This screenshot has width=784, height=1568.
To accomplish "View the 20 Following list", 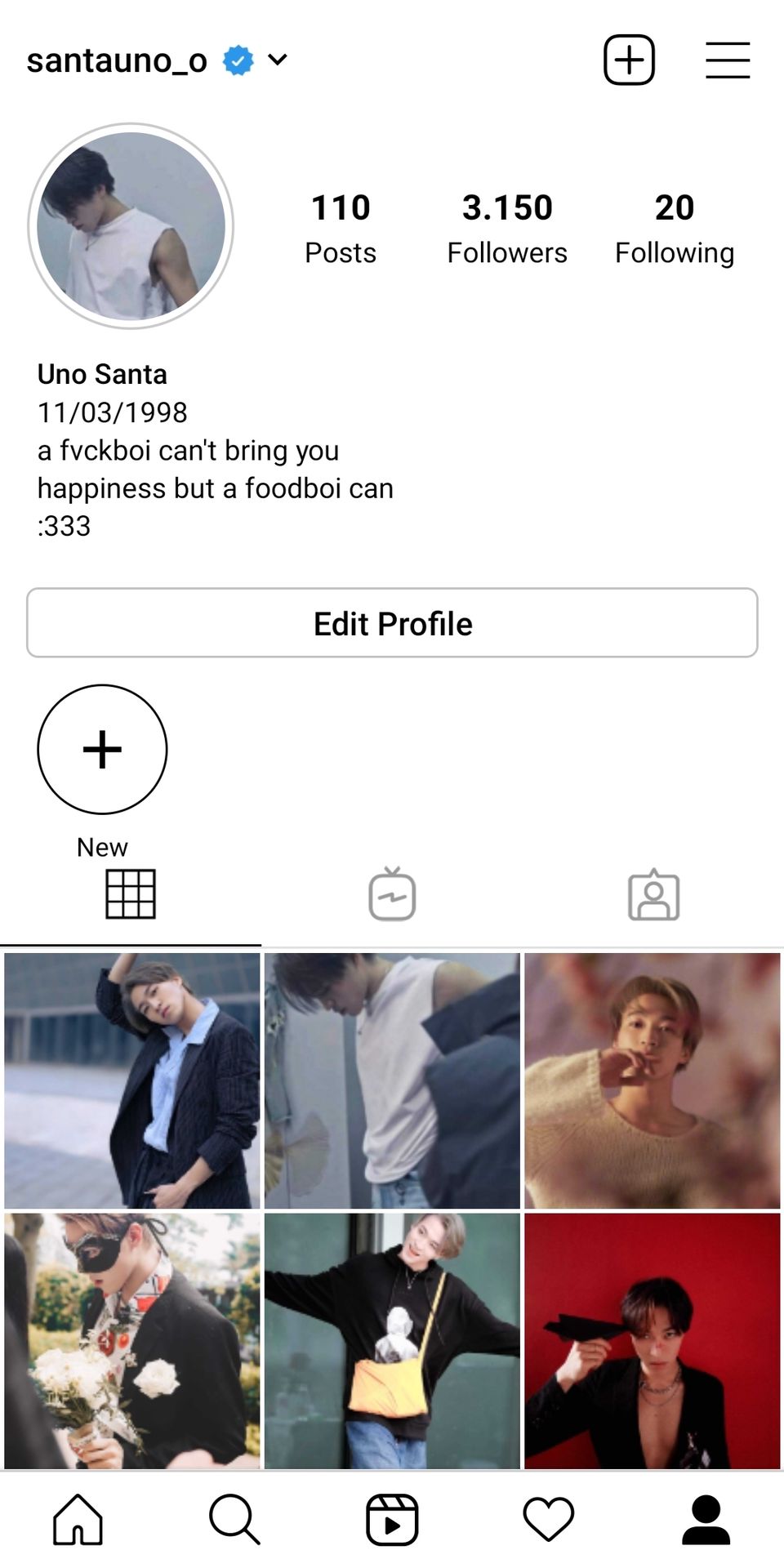I will pos(675,229).
